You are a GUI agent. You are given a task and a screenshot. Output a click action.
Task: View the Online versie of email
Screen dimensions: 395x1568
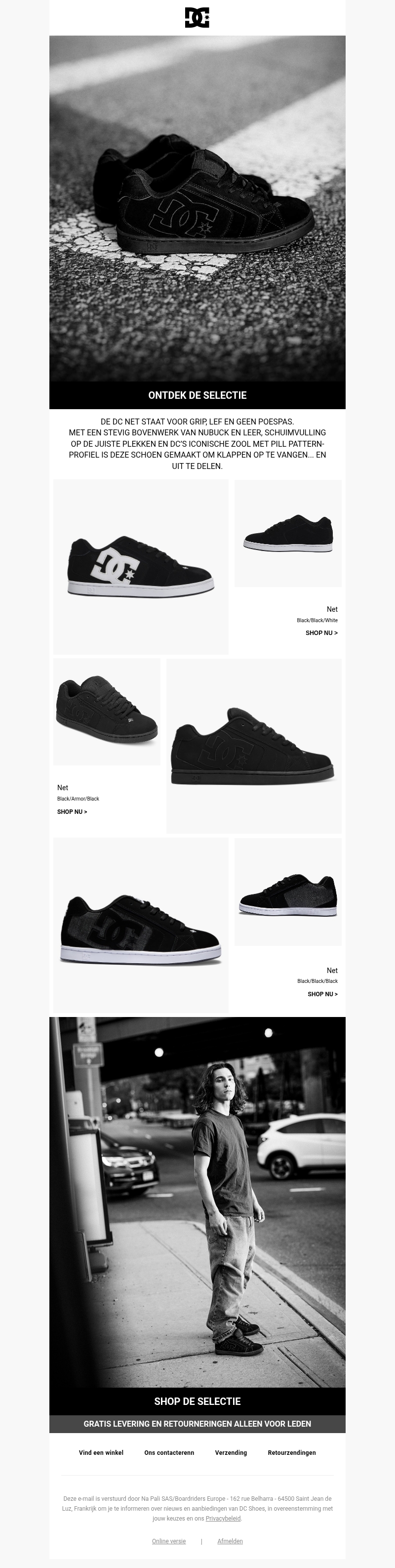168,1541
